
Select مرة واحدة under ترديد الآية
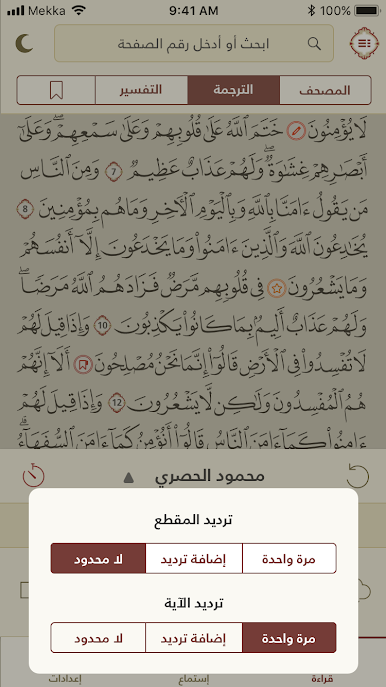289,637
